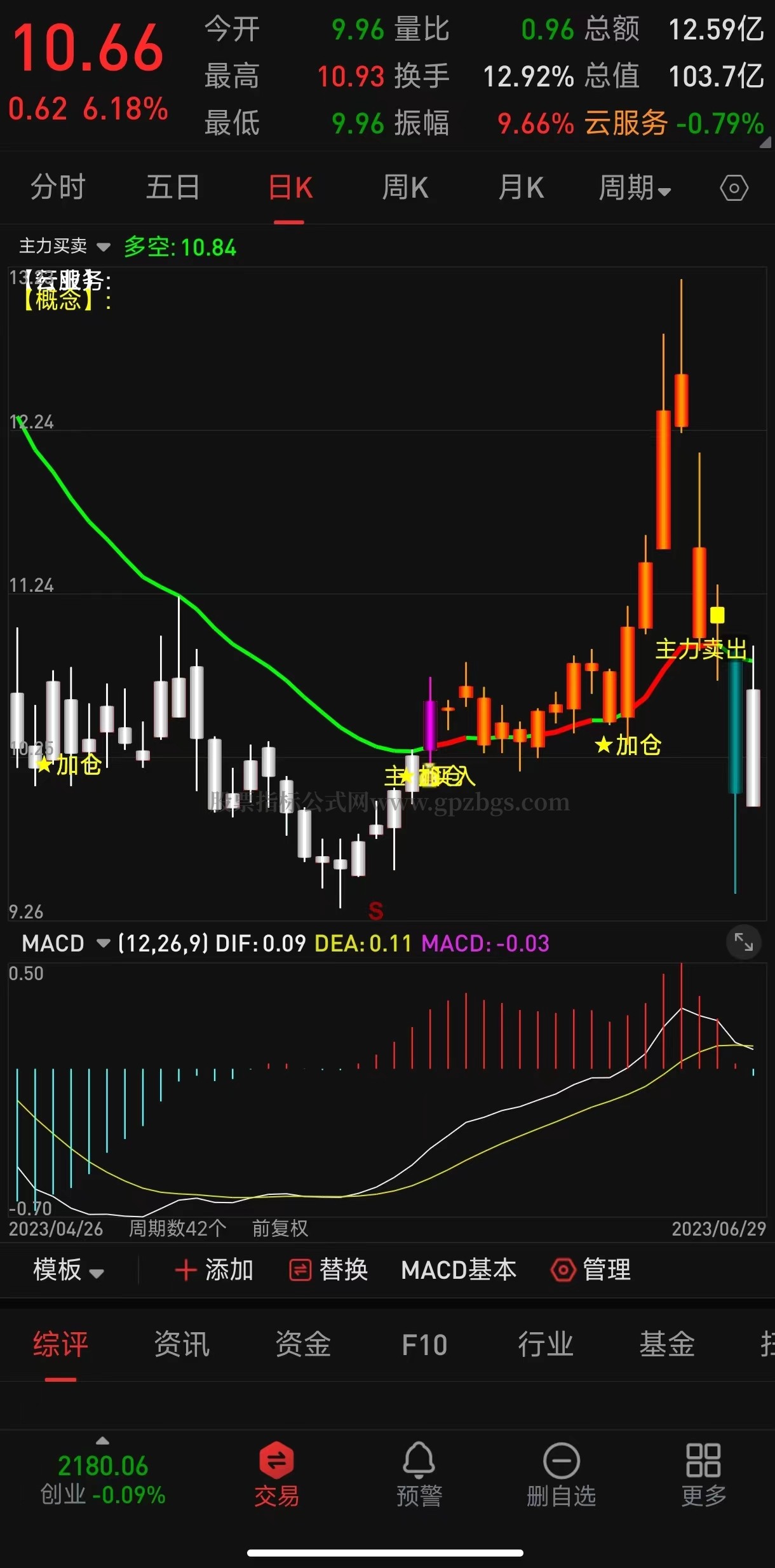775x1568 pixels.
Task: Open the 主力买卖 indicator dropdown
Action: tap(64, 246)
